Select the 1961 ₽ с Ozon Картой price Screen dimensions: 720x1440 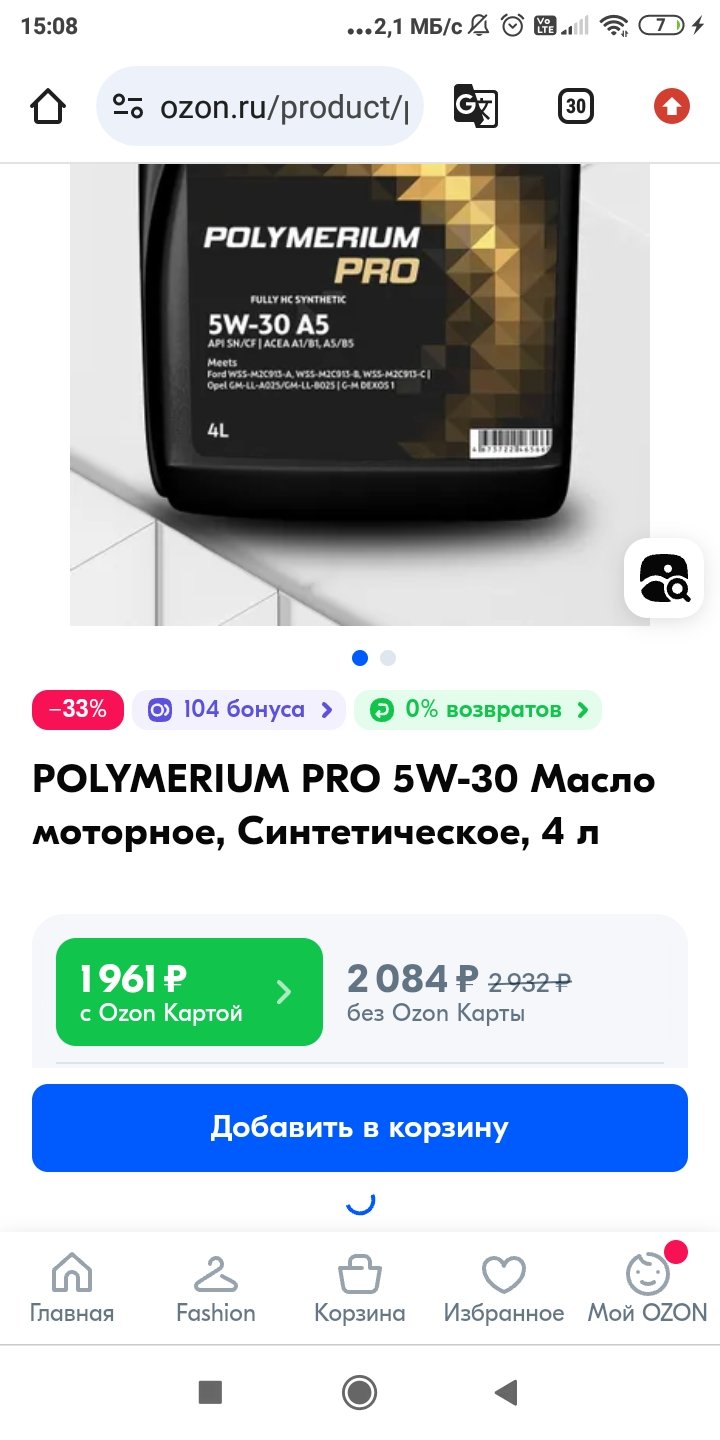tap(189, 992)
